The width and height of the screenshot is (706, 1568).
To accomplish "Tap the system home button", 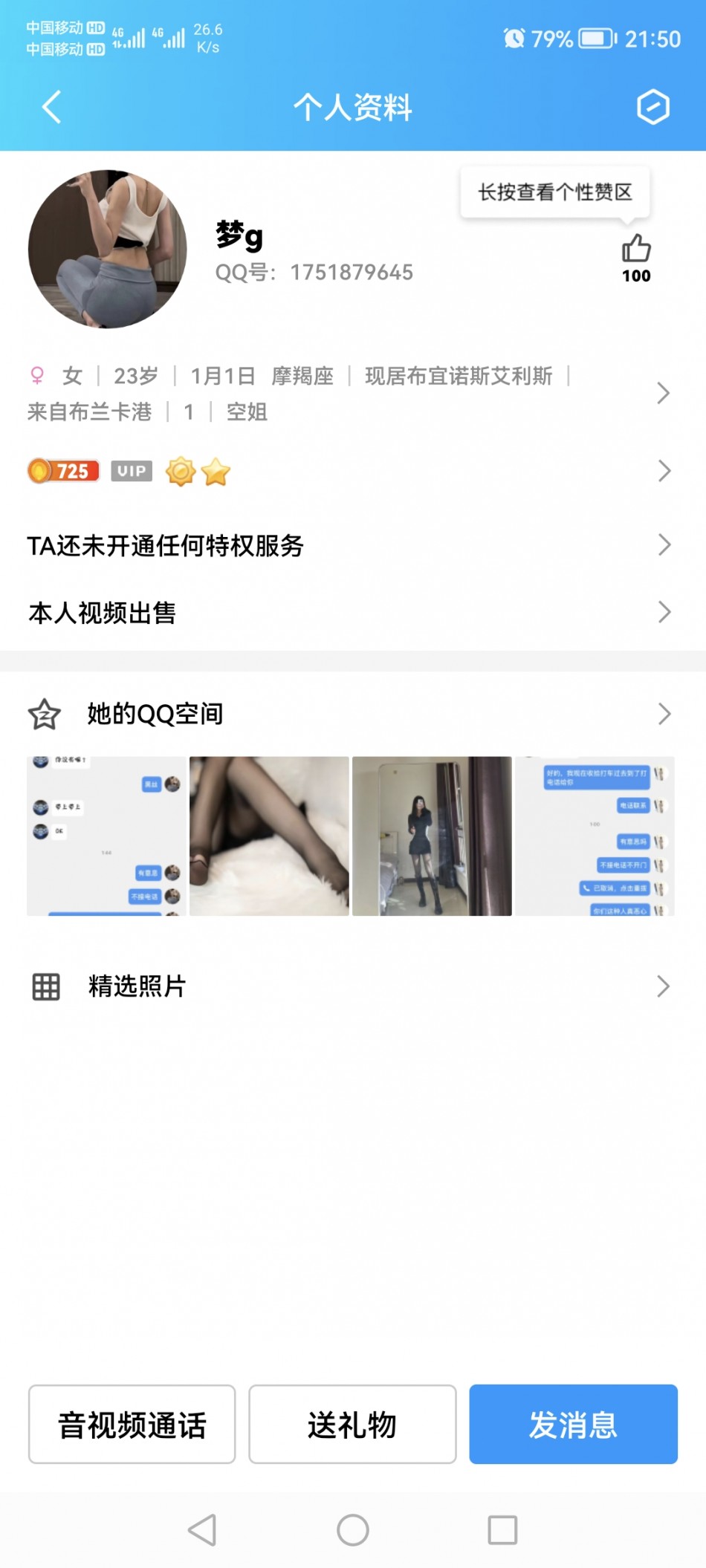I will [x=352, y=1530].
